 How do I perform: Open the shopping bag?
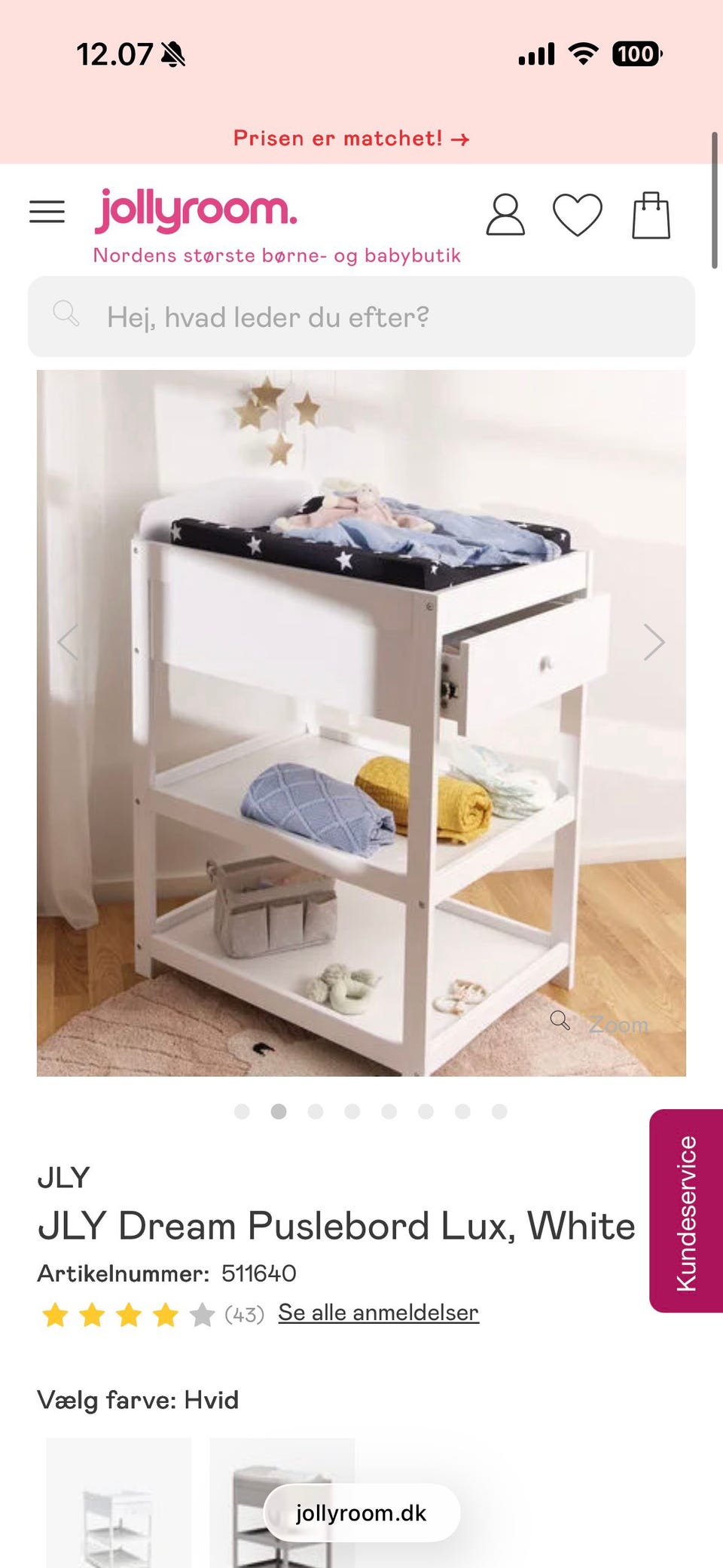[x=651, y=215]
